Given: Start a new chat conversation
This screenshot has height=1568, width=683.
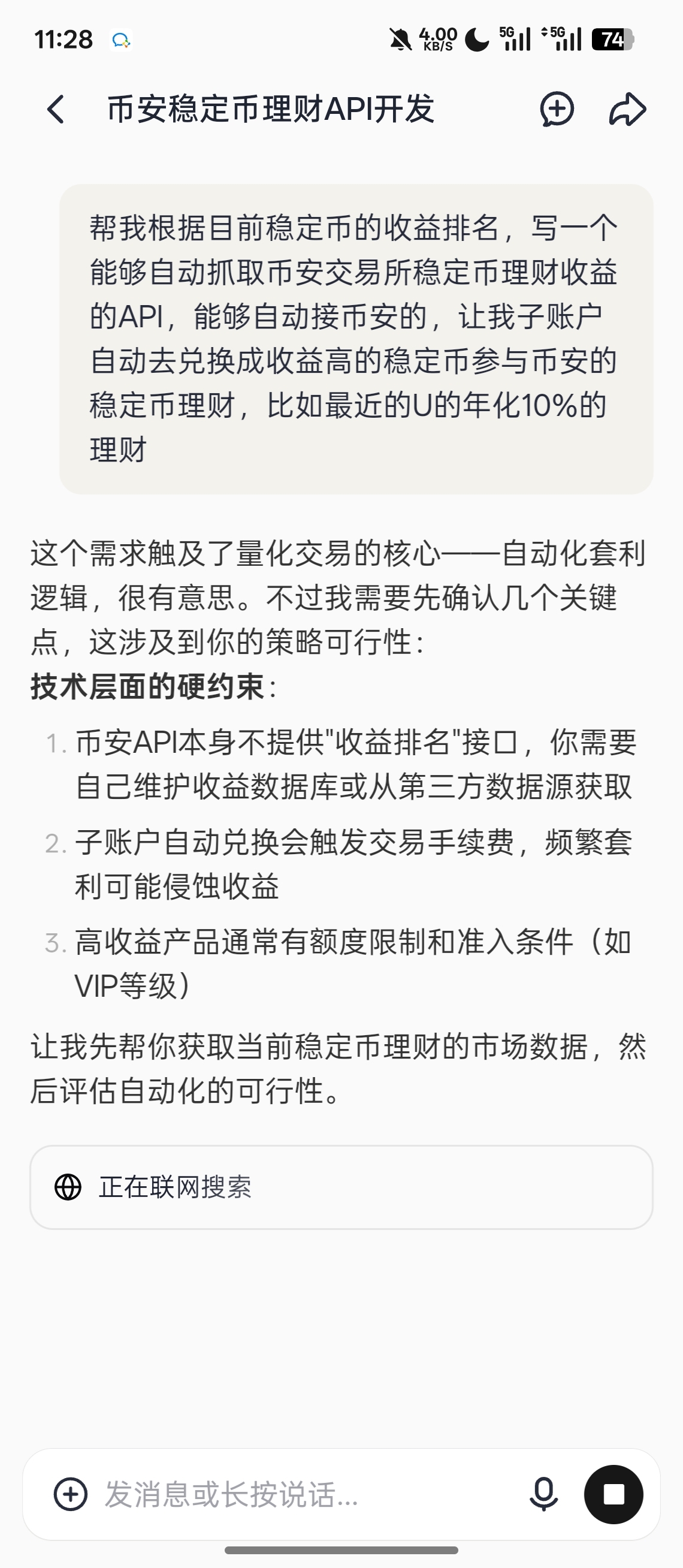Looking at the screenshot, I should 557,110.
